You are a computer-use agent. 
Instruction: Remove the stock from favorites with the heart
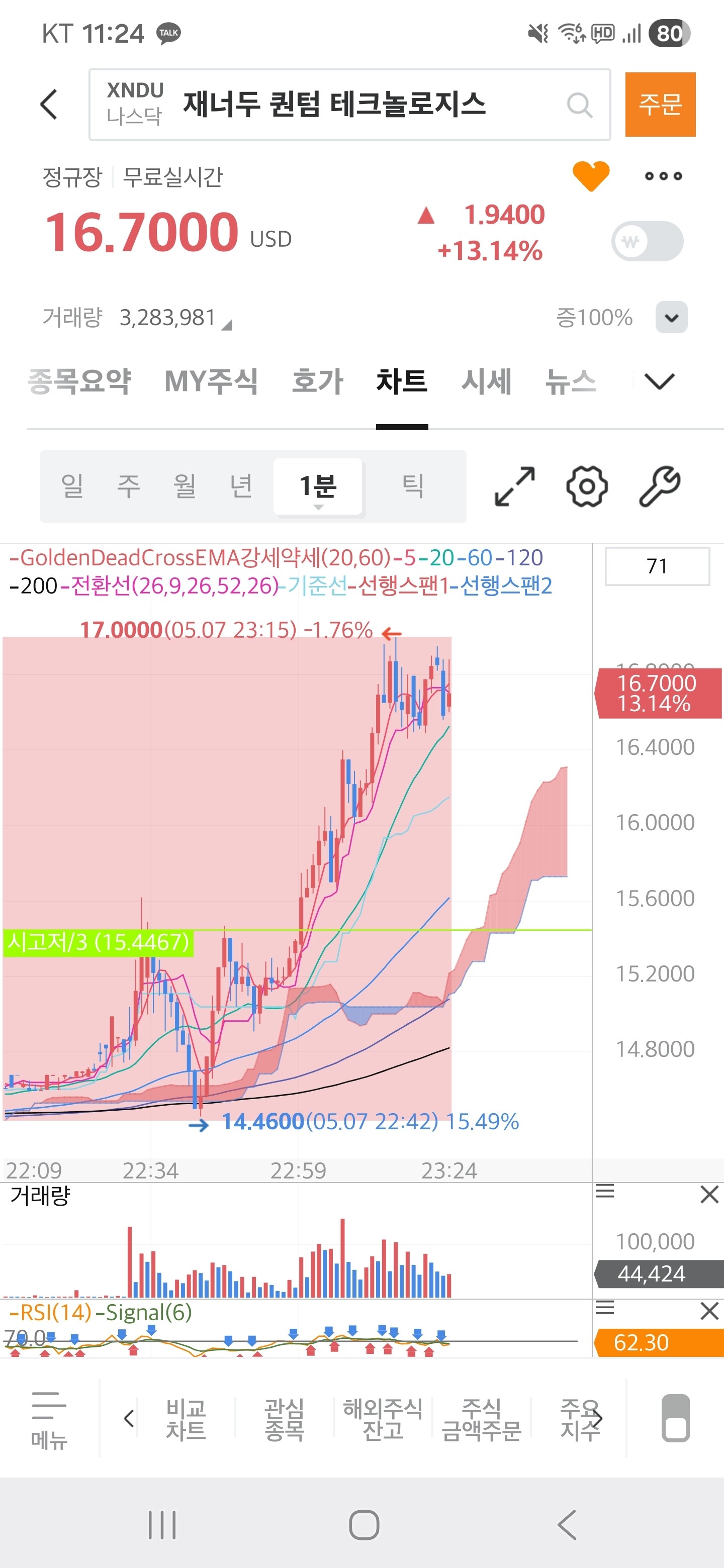(591, 176)
